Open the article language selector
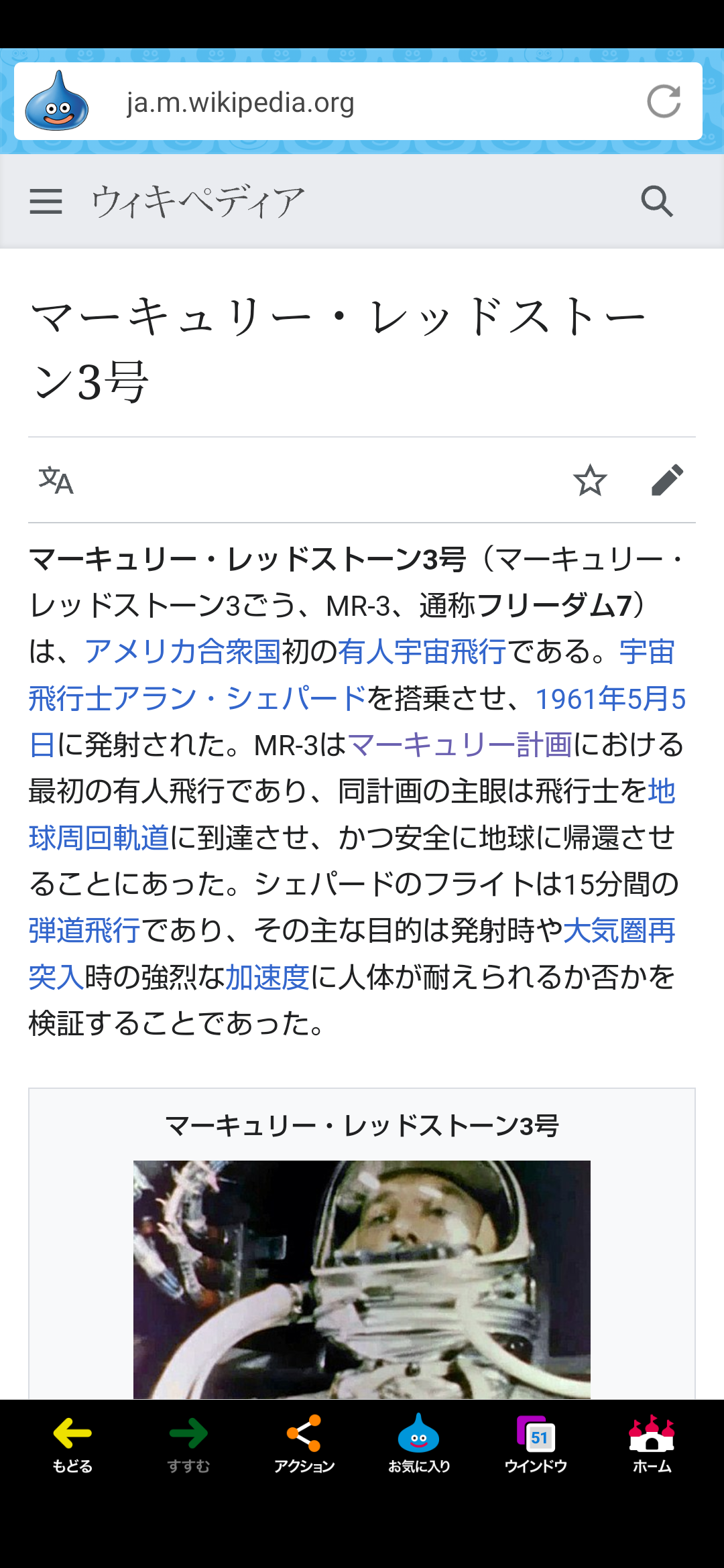 [56, 480]
